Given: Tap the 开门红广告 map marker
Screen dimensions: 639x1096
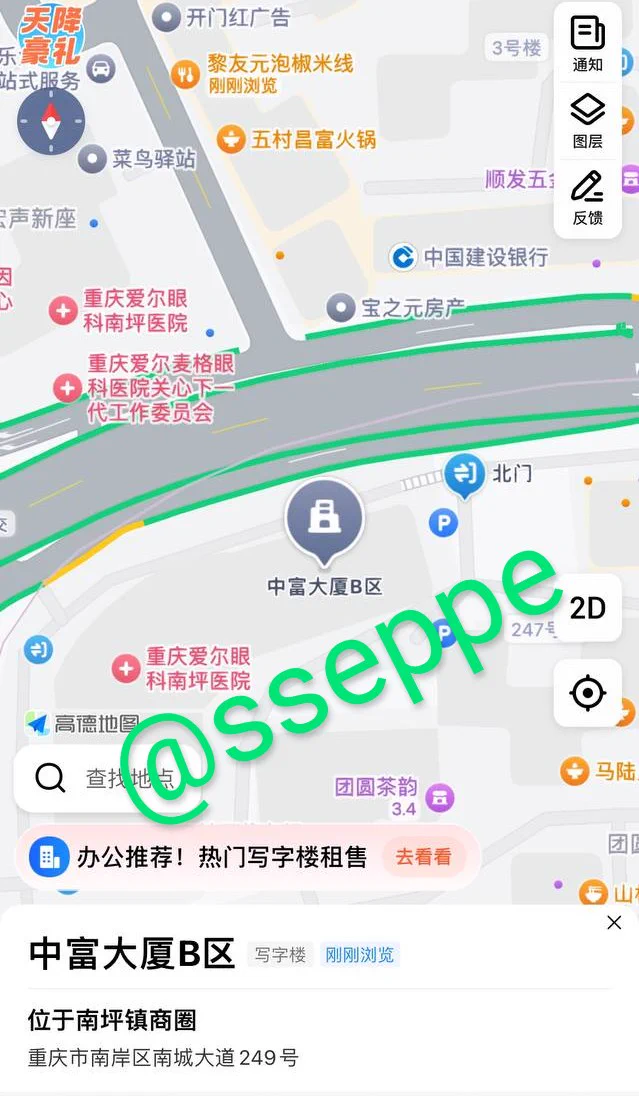Looking at the screenshot, I should click(167, 16).
